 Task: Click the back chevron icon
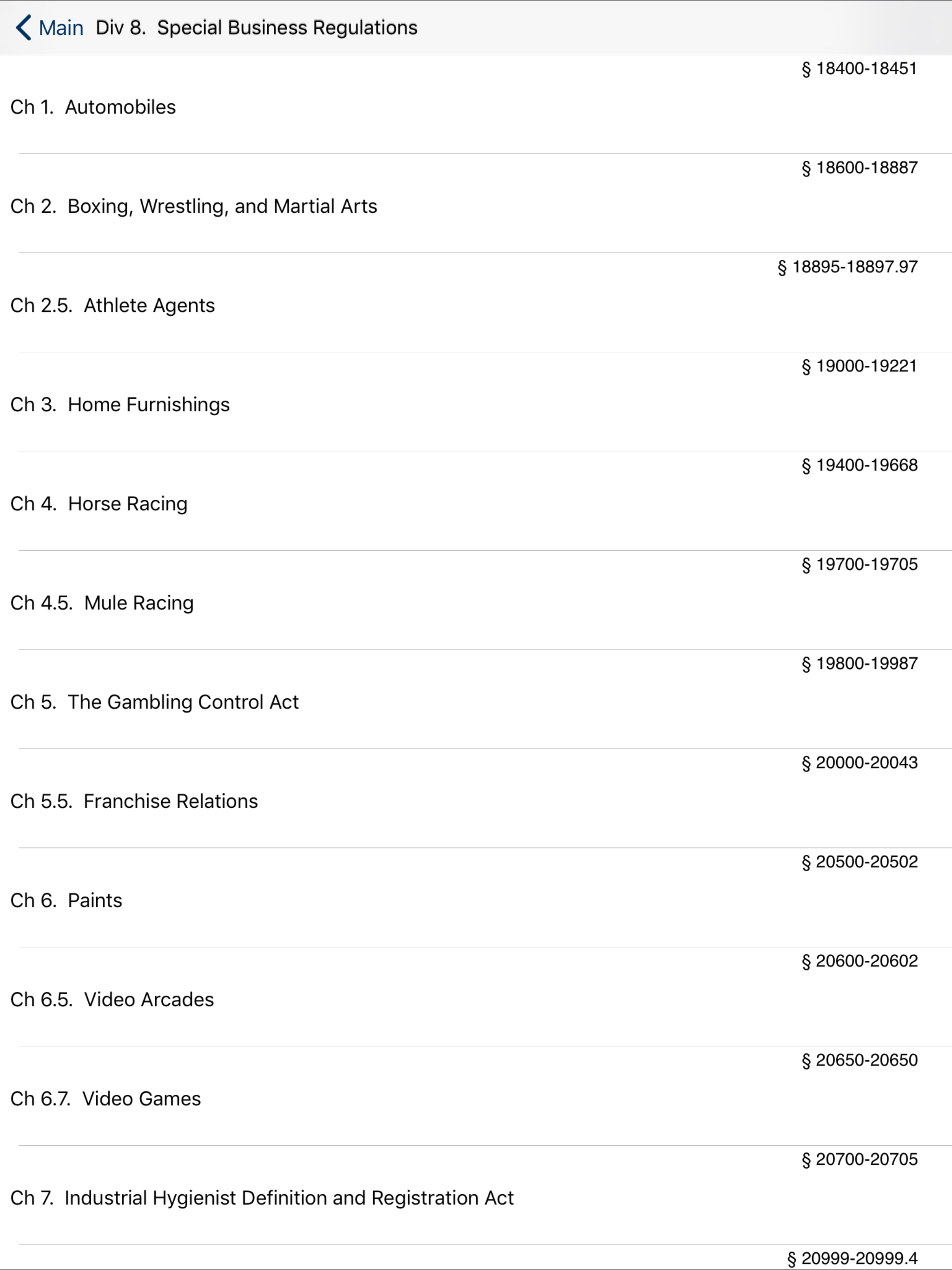[x=23, y=27]
